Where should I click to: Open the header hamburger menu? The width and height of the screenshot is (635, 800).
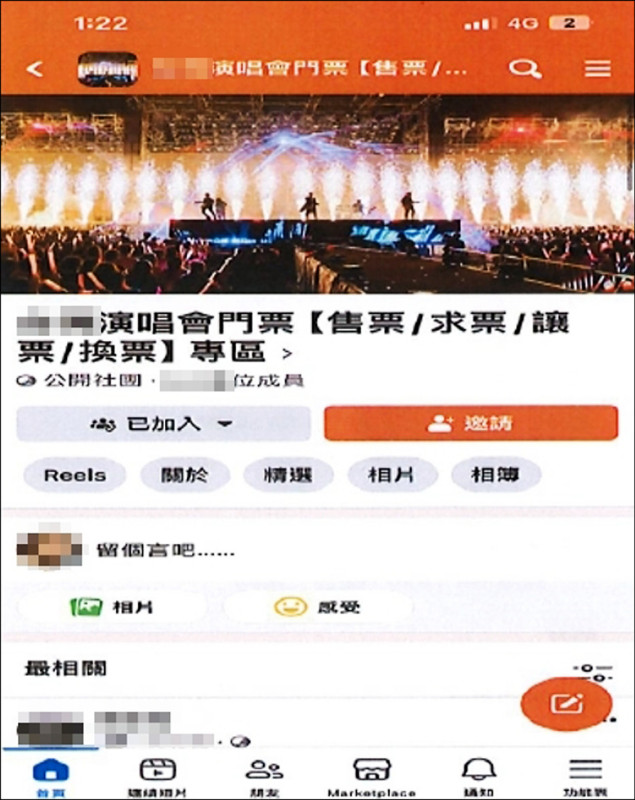(597, 69)
